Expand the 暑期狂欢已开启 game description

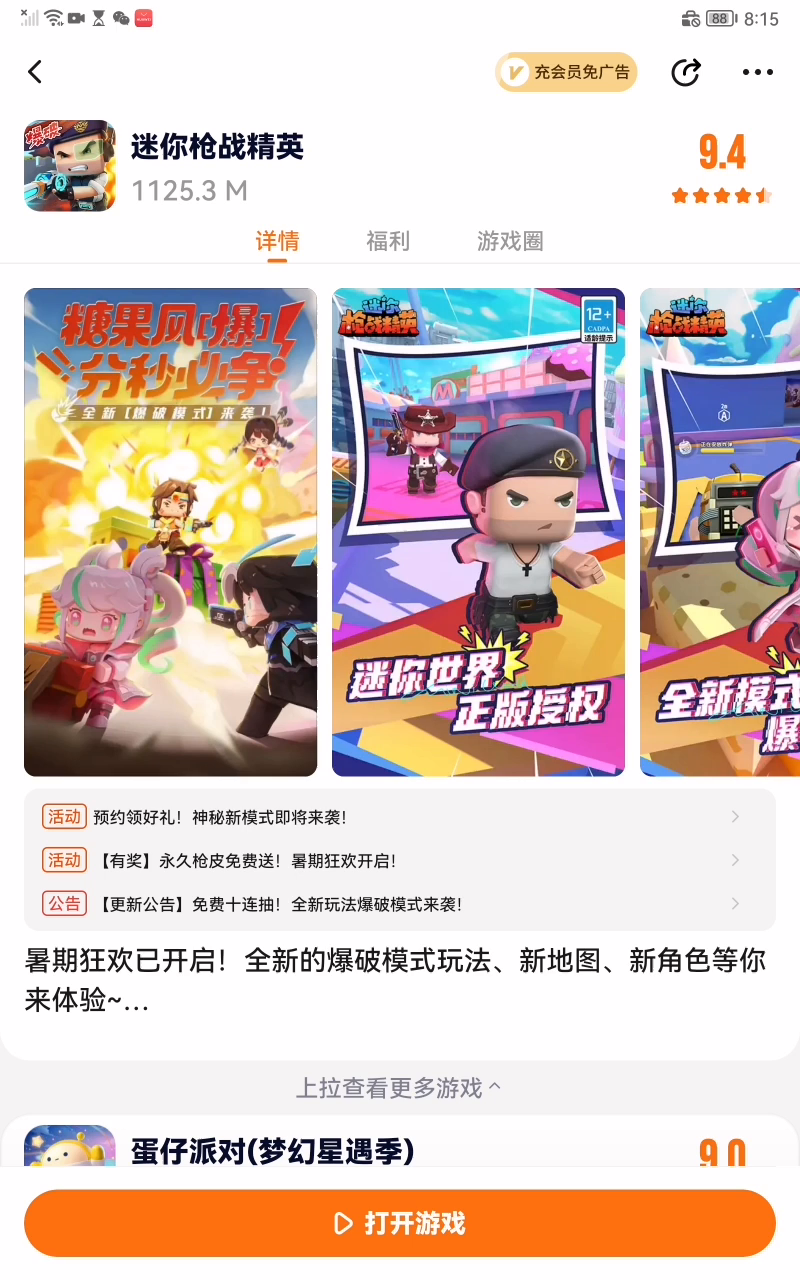click(x=395, y=980)
